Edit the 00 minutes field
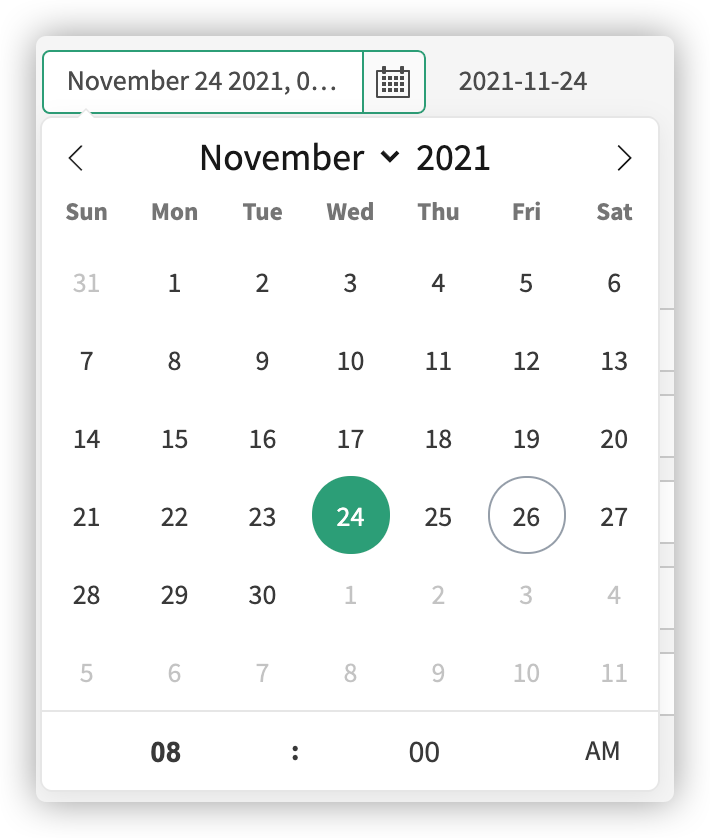The width and height of the screenshot is (710, 838). pos(424,752)
